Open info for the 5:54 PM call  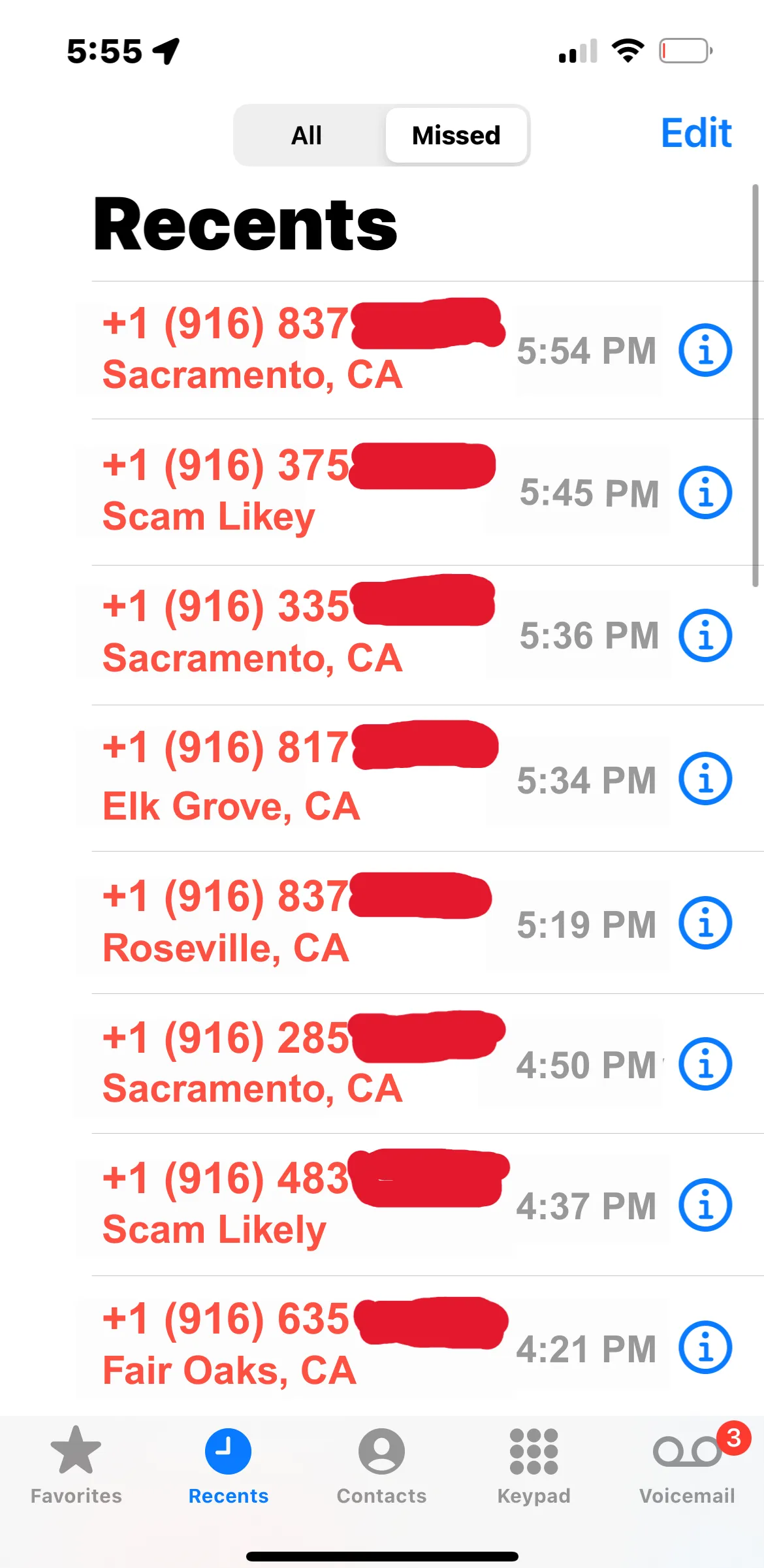pos(705,350)
